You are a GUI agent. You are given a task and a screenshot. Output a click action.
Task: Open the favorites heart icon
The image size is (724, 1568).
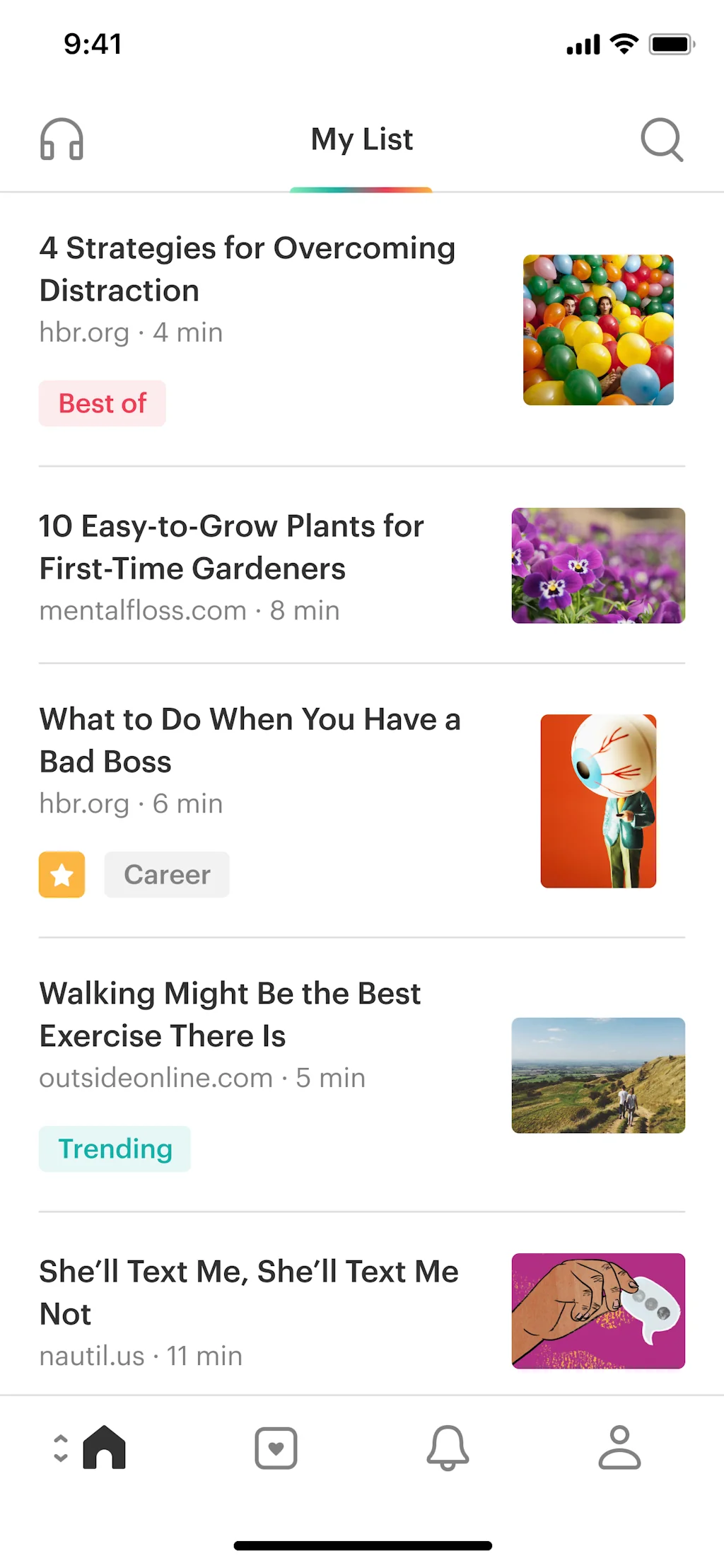click(x=276, y=1447)
